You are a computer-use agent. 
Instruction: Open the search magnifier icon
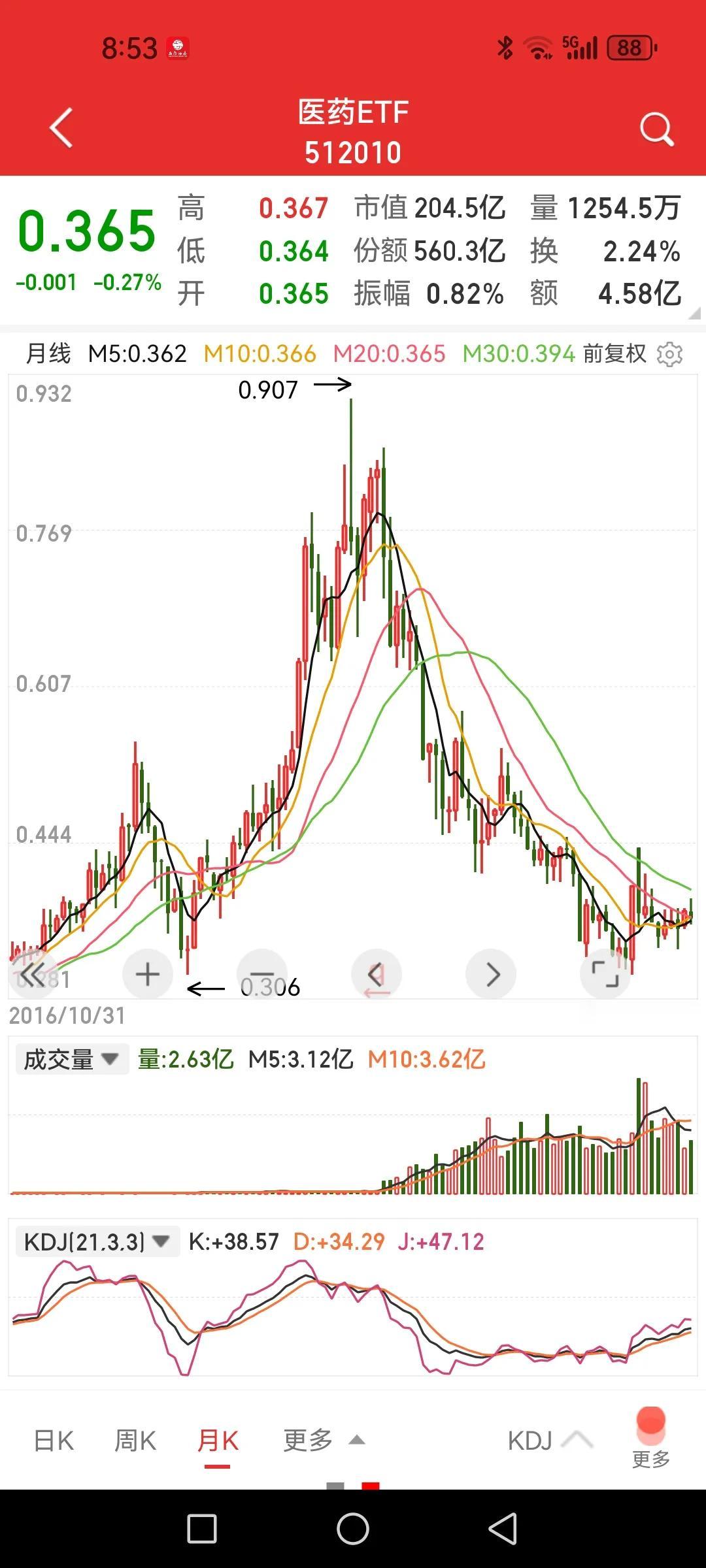[x=657, y=129]
